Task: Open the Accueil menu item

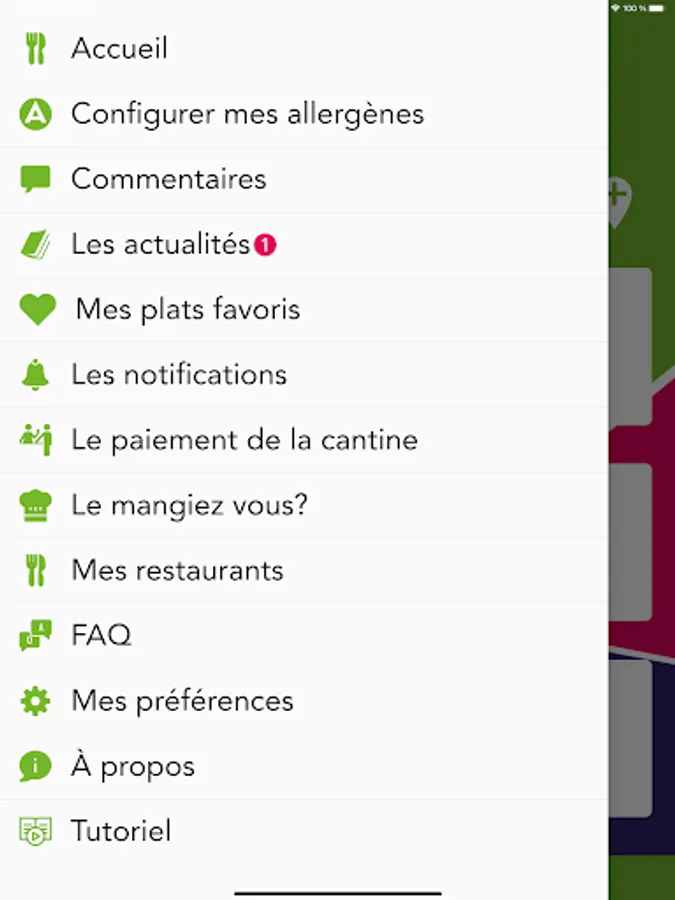Action: (x=119, y=49)
